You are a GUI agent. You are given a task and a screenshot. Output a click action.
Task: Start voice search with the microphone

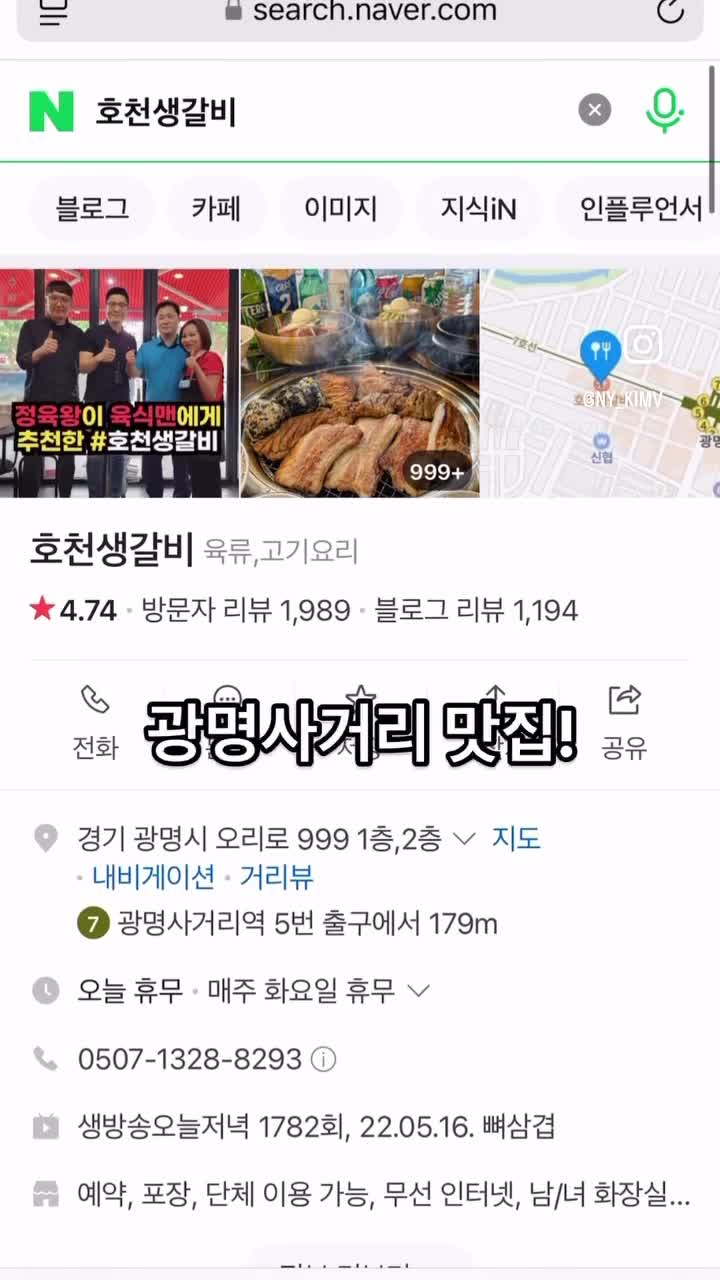click(x=664, y=110)
